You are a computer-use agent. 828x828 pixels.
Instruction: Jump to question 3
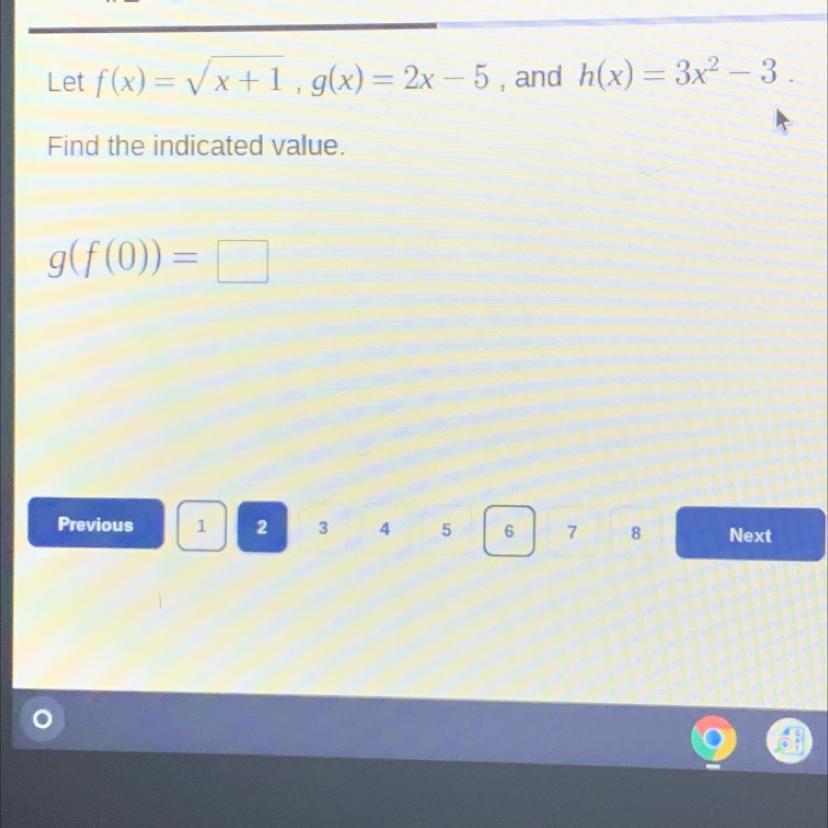point(323,528)
